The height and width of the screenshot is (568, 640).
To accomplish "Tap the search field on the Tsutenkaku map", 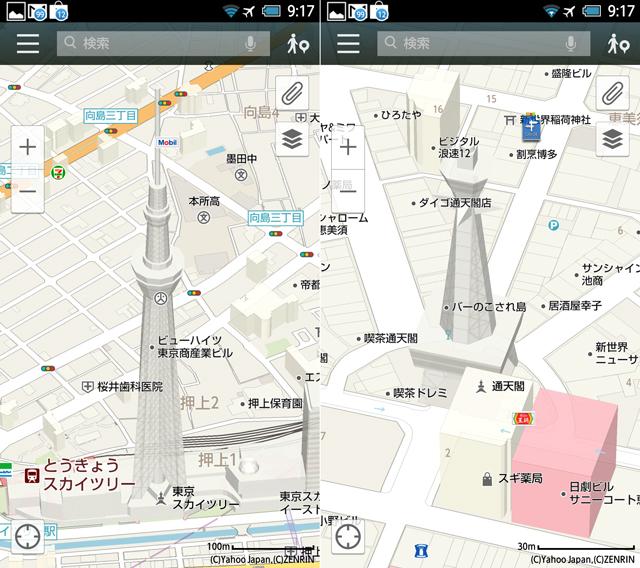I will coord(470,44).
